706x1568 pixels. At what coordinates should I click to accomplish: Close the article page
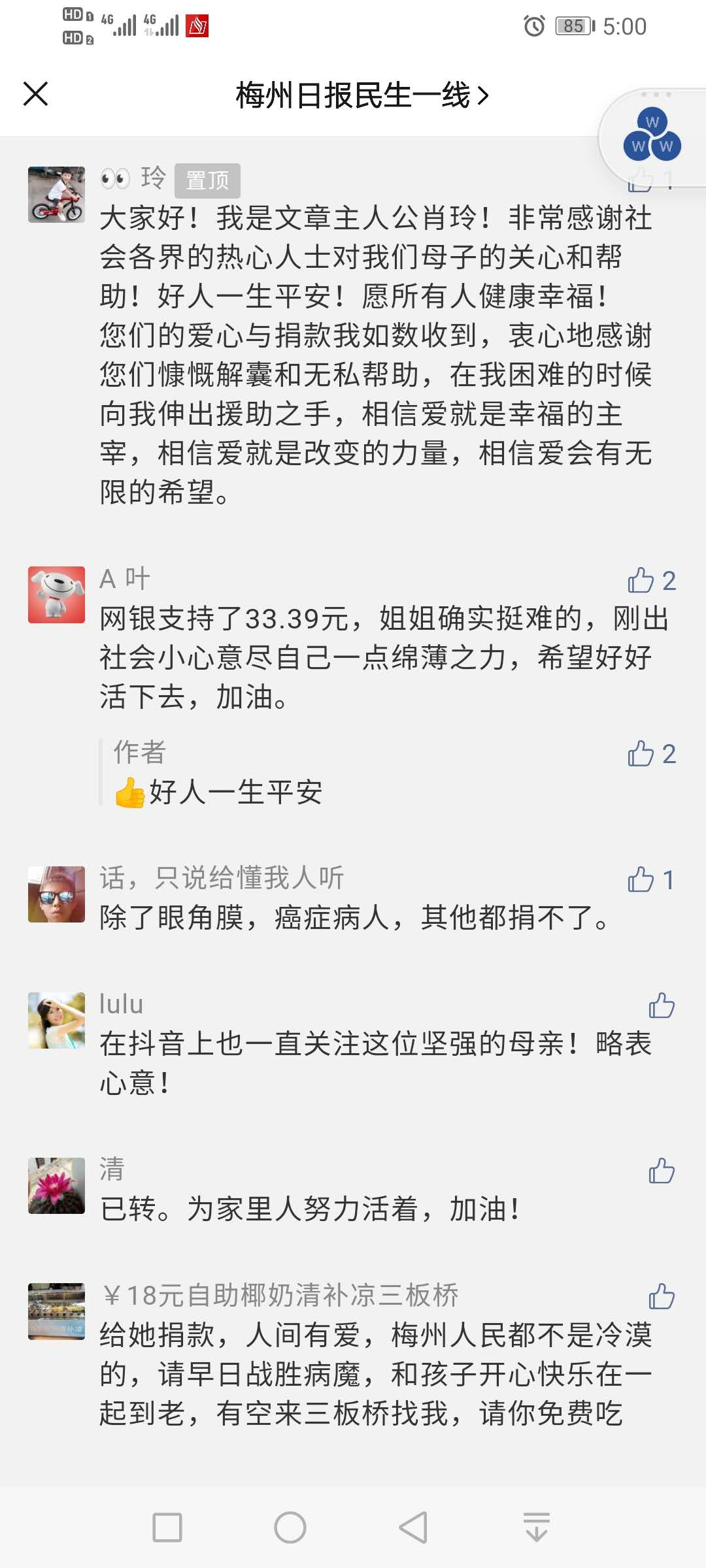coord(36,94)
